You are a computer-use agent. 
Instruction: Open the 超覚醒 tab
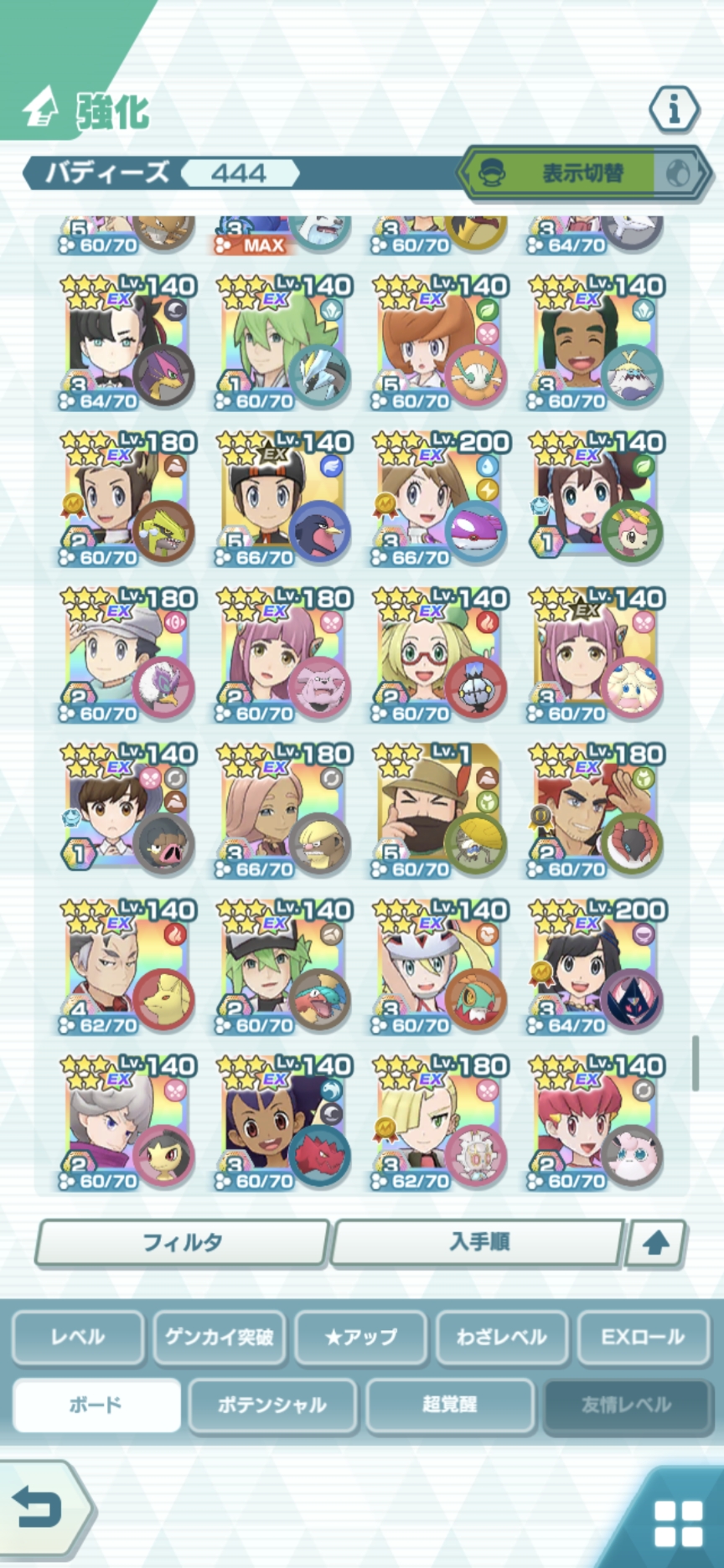click(x=450, y=1405)
